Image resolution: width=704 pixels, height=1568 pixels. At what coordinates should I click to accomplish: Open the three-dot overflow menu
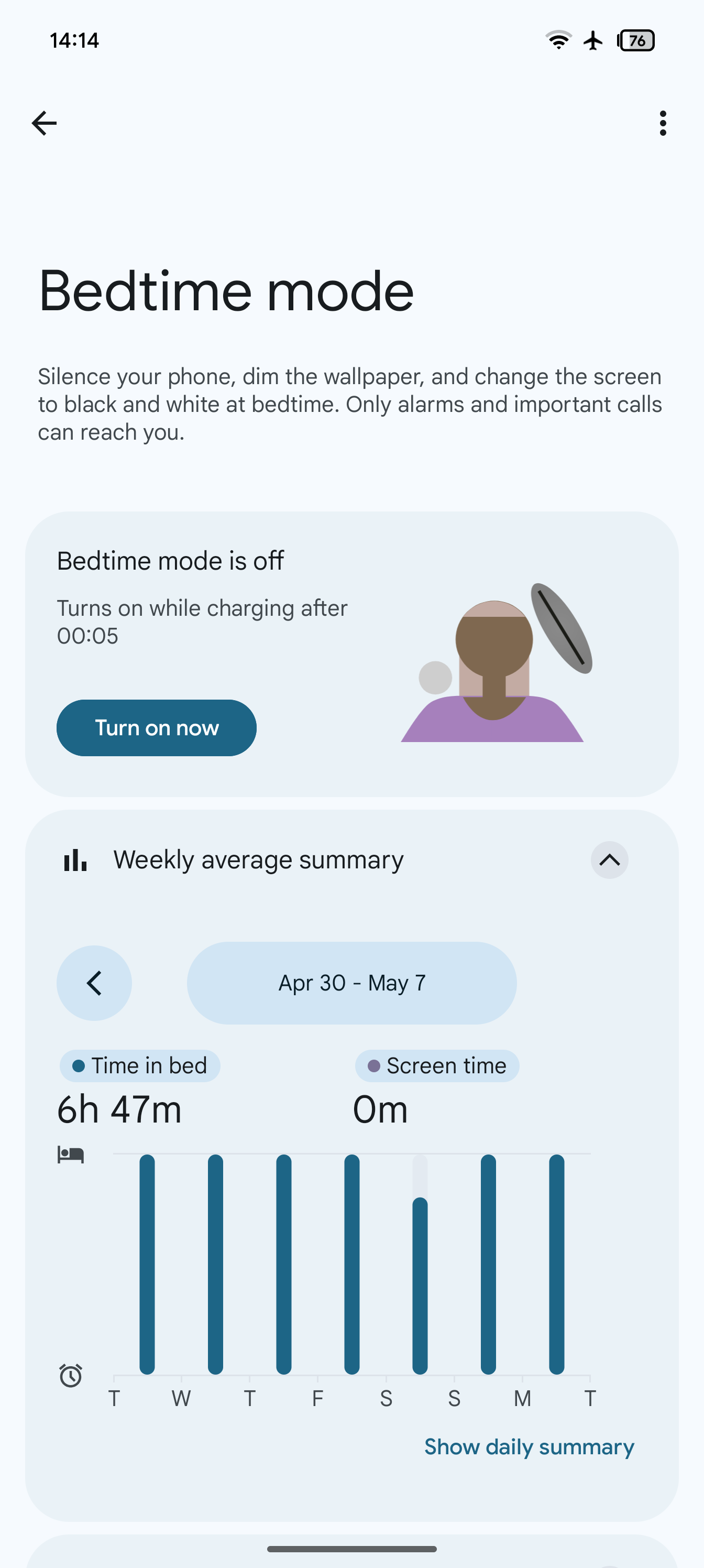(x=663, y=123)
